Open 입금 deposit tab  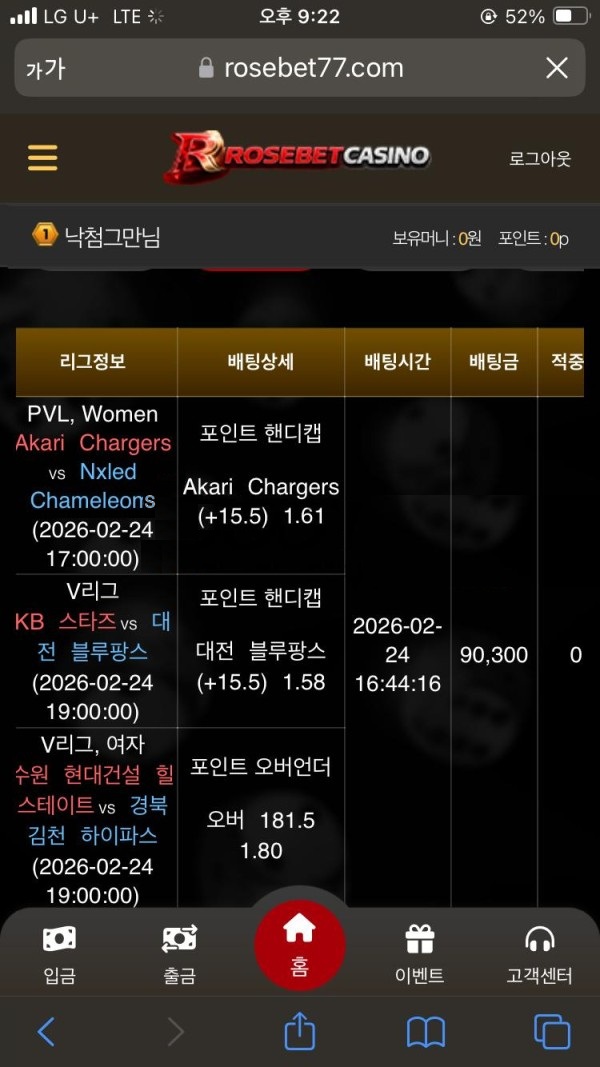click(x=59, y=955)
